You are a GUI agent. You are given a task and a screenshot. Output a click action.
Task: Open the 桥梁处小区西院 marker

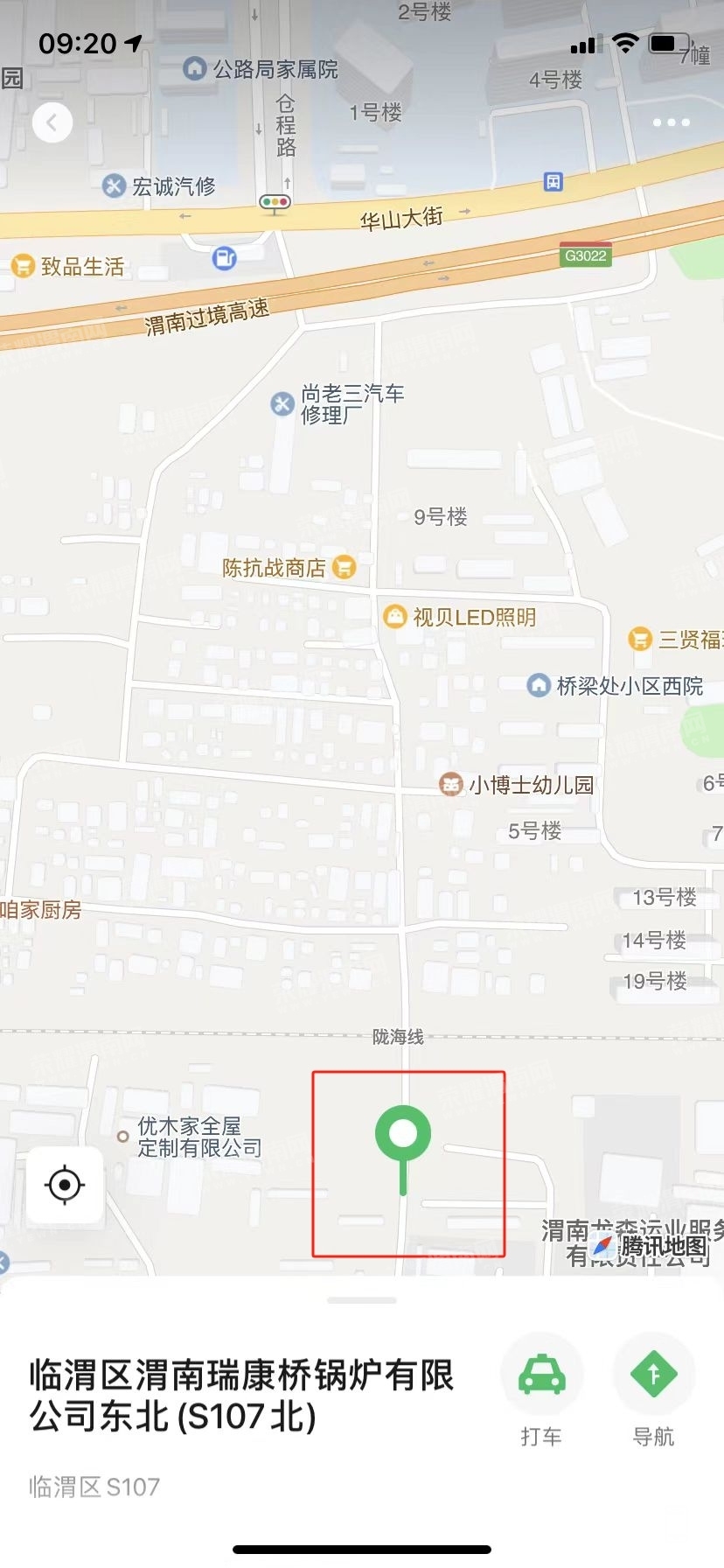click(x=539, y=685)
